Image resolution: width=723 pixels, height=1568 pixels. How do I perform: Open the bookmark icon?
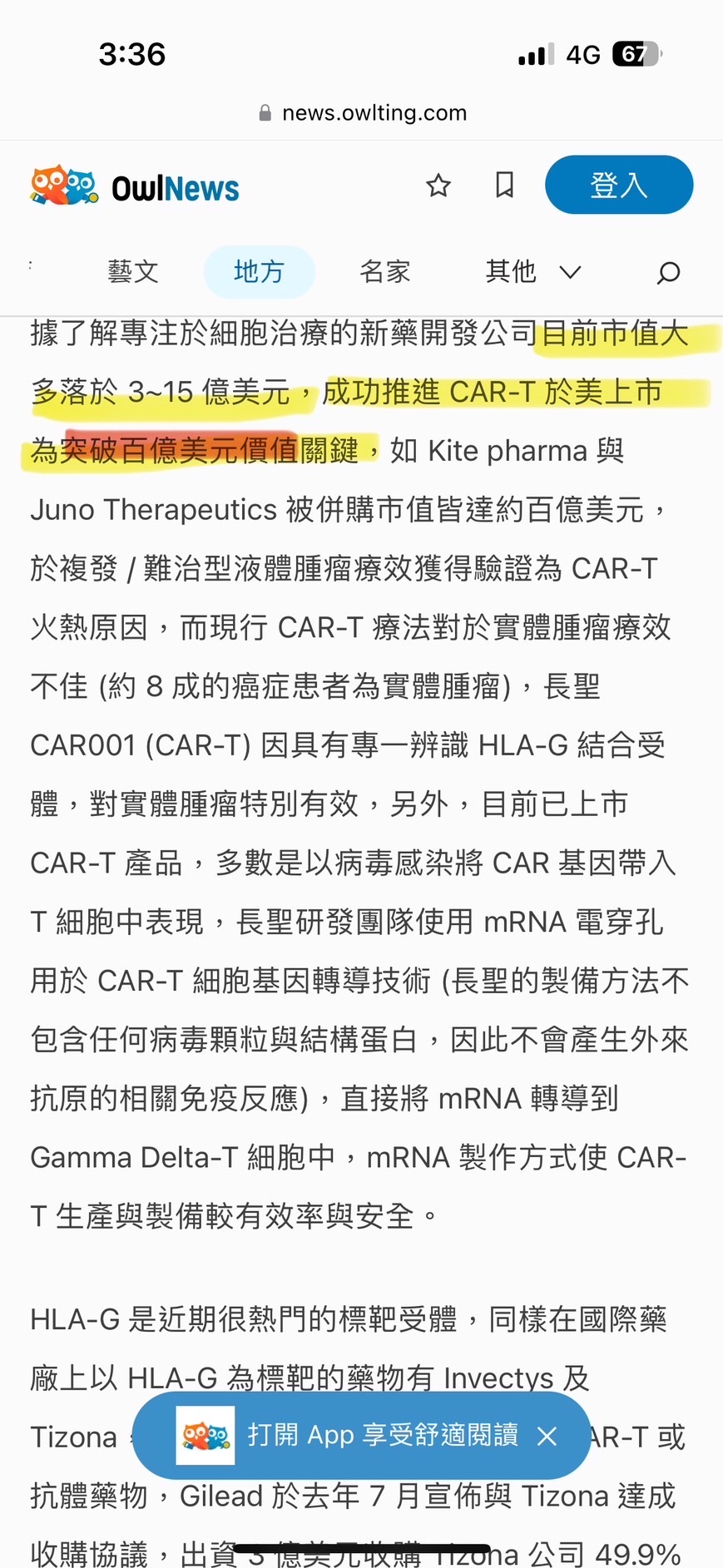click(x=504, y=185)
